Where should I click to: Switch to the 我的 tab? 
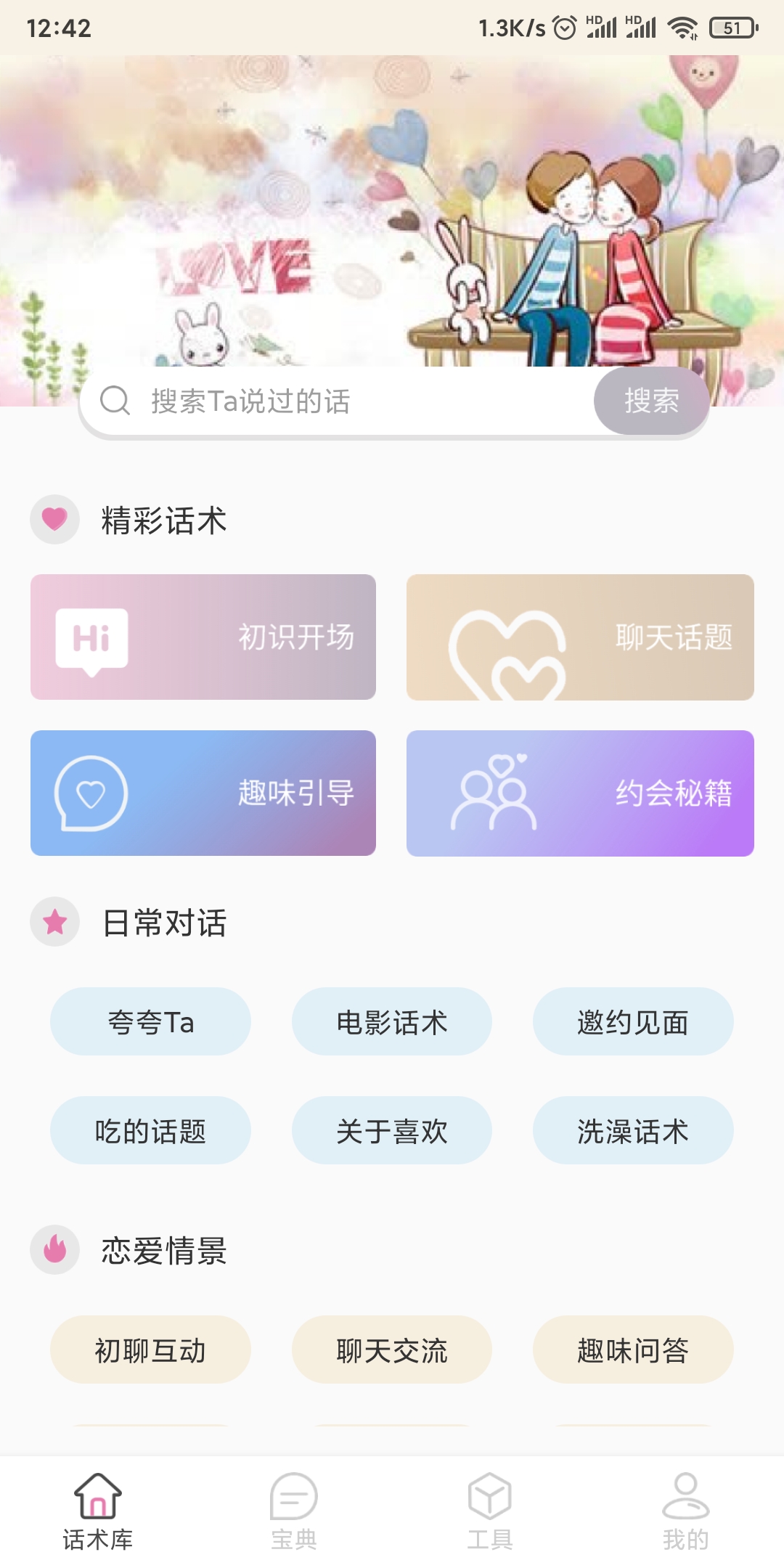click(685, 1511)
